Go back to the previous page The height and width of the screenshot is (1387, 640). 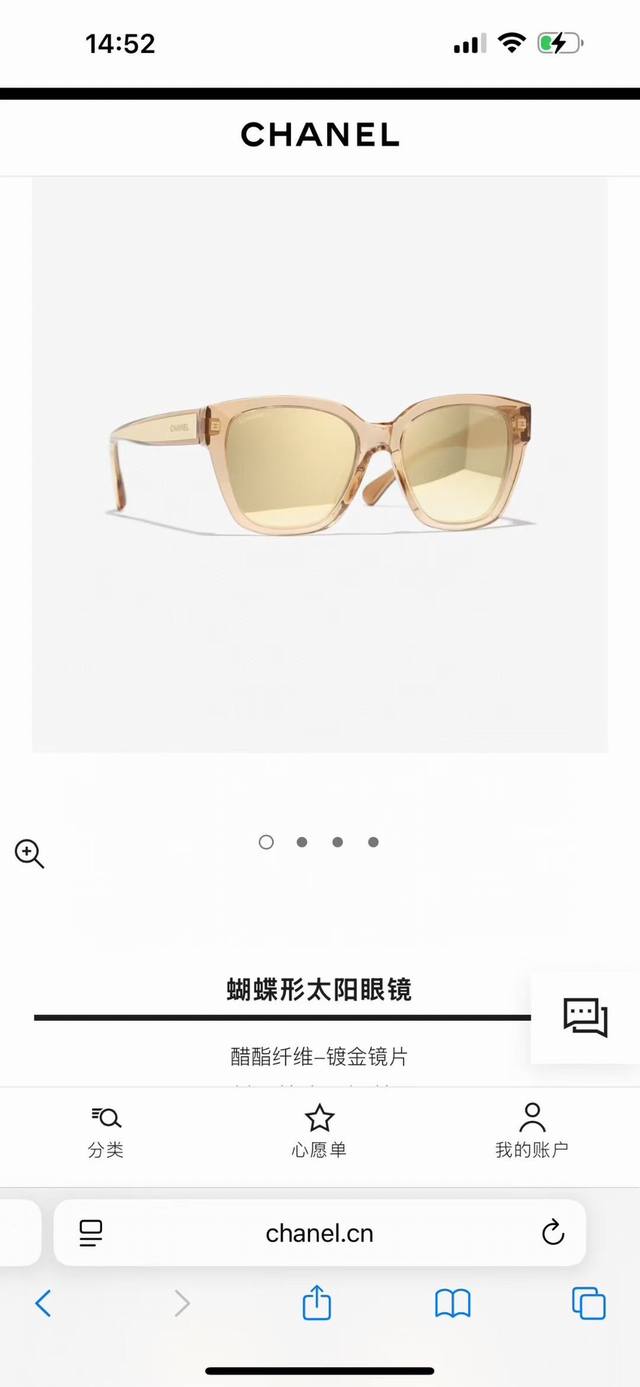[x=43, y=1303]
